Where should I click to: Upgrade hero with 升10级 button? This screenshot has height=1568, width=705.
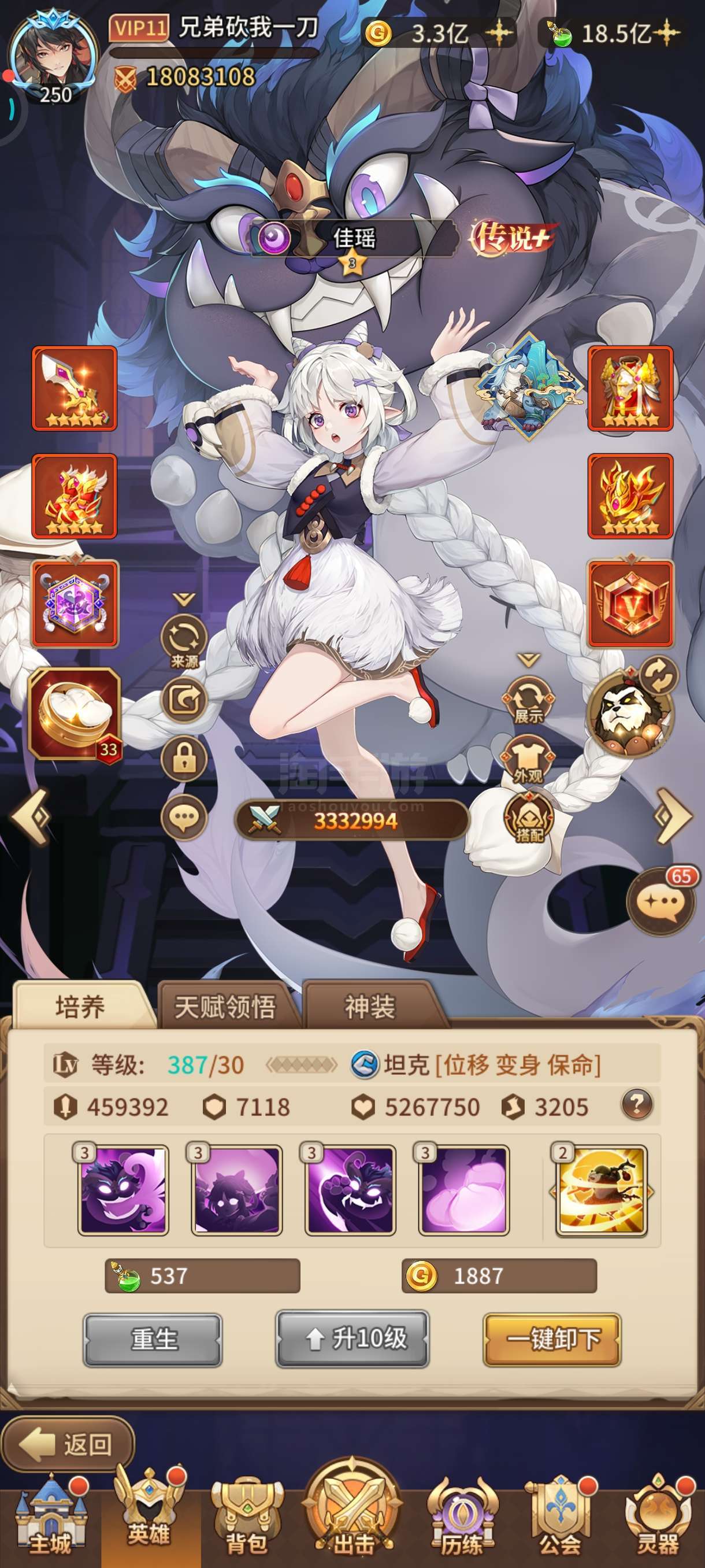[353, 1338]
